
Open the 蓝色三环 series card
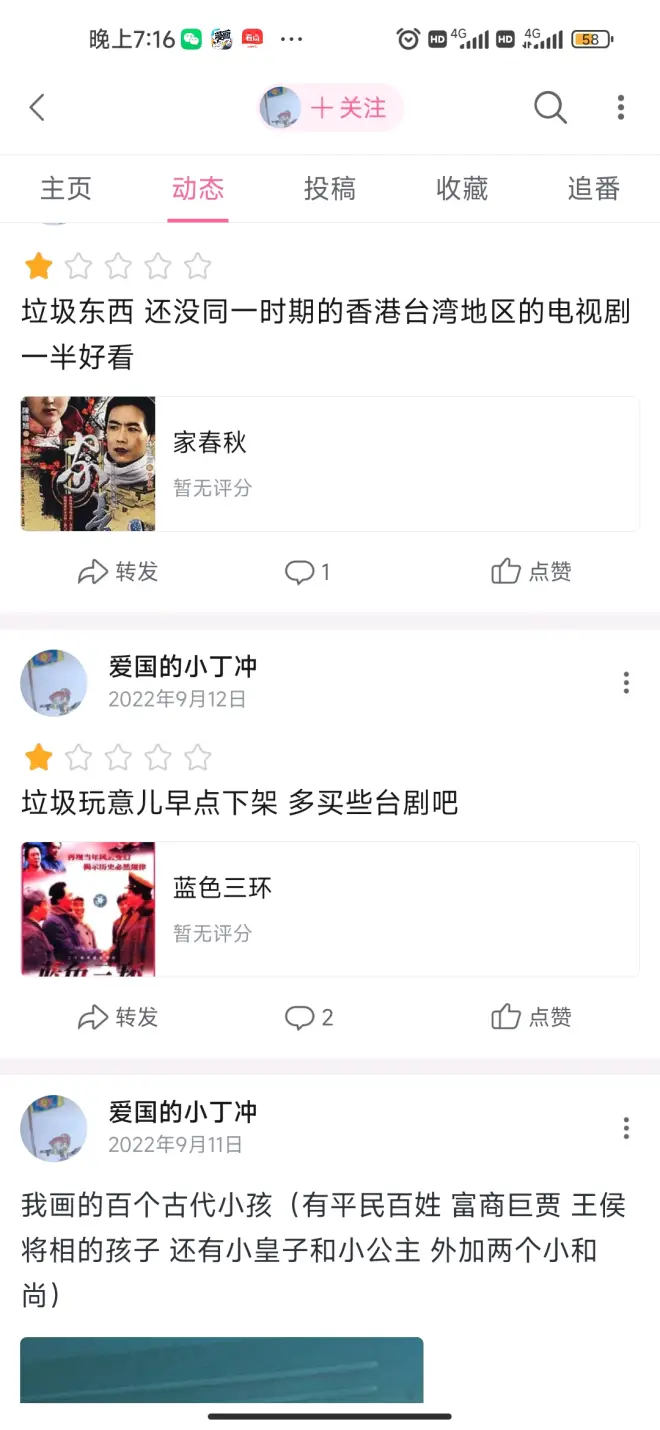click(x=330, y=909)
